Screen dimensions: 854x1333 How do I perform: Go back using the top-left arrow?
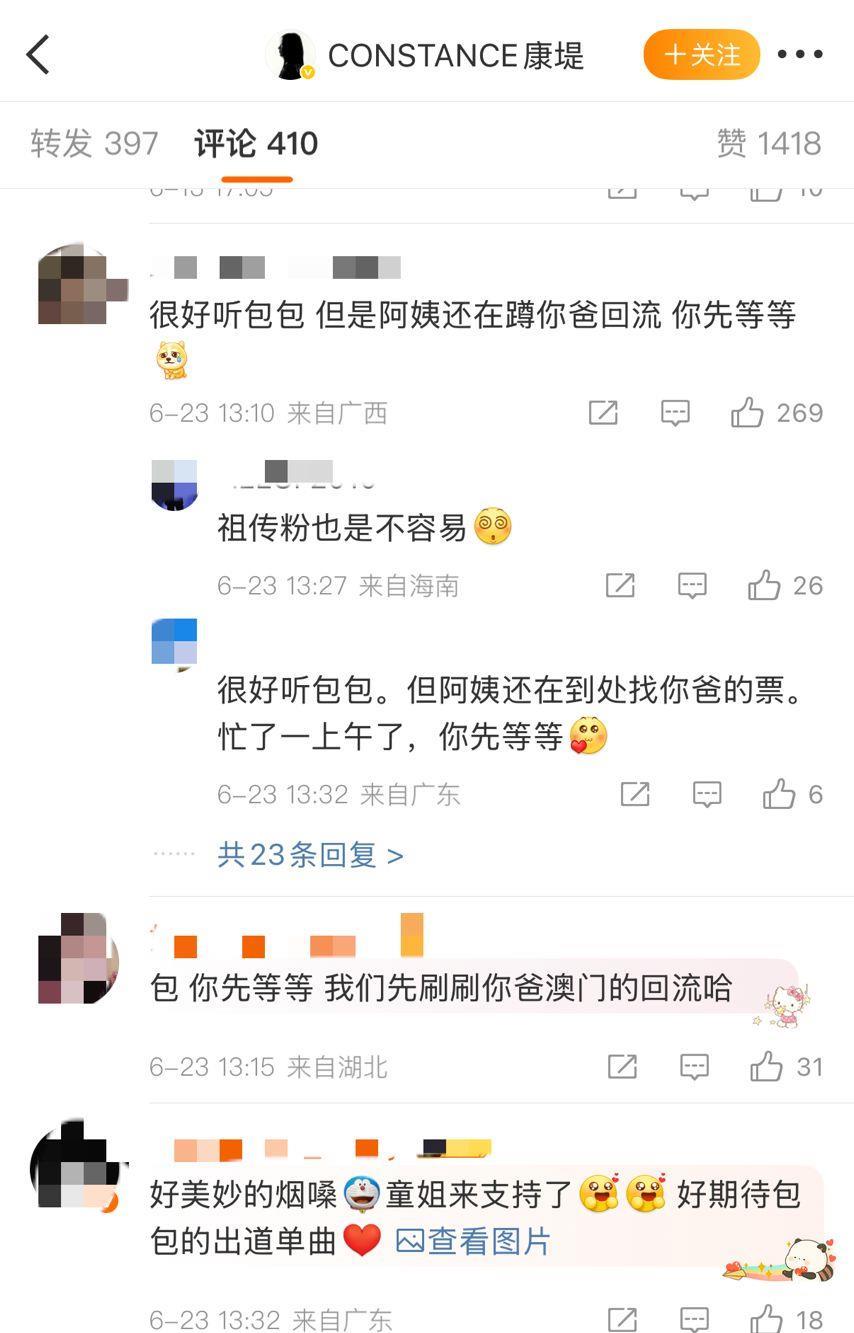point(38,55)
